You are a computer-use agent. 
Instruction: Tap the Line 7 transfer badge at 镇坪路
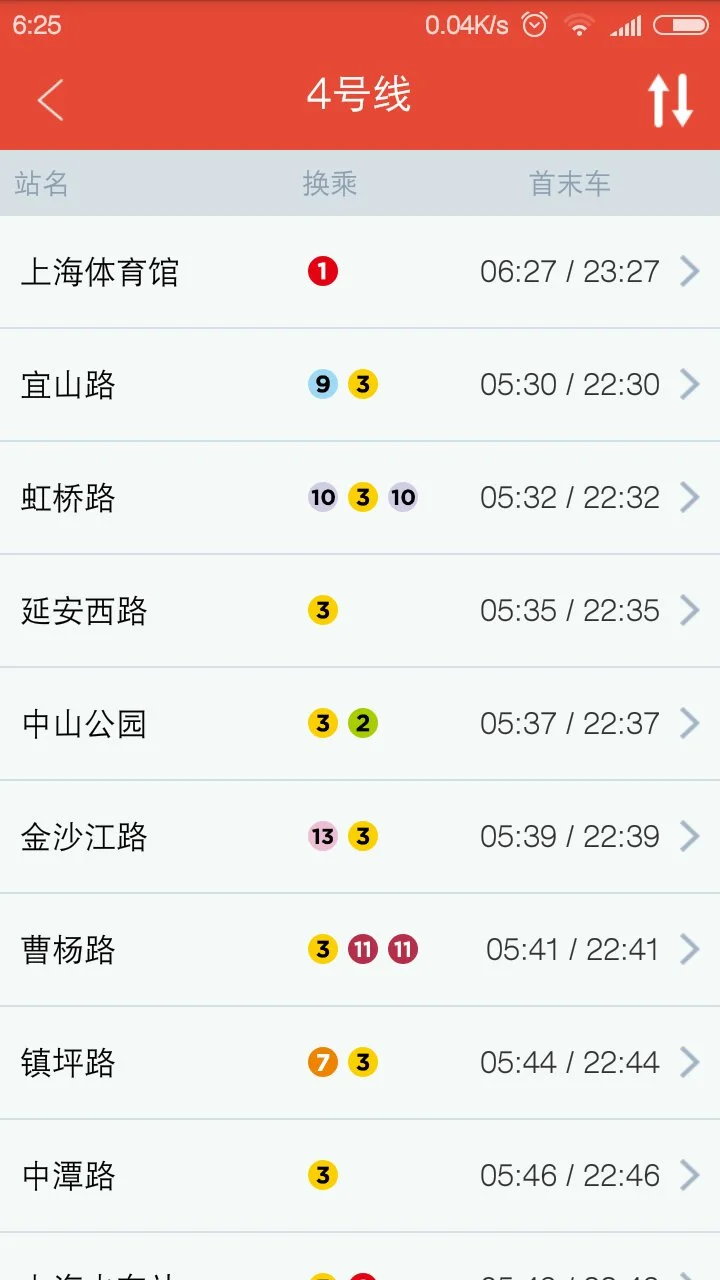[x=322, y=1062]
